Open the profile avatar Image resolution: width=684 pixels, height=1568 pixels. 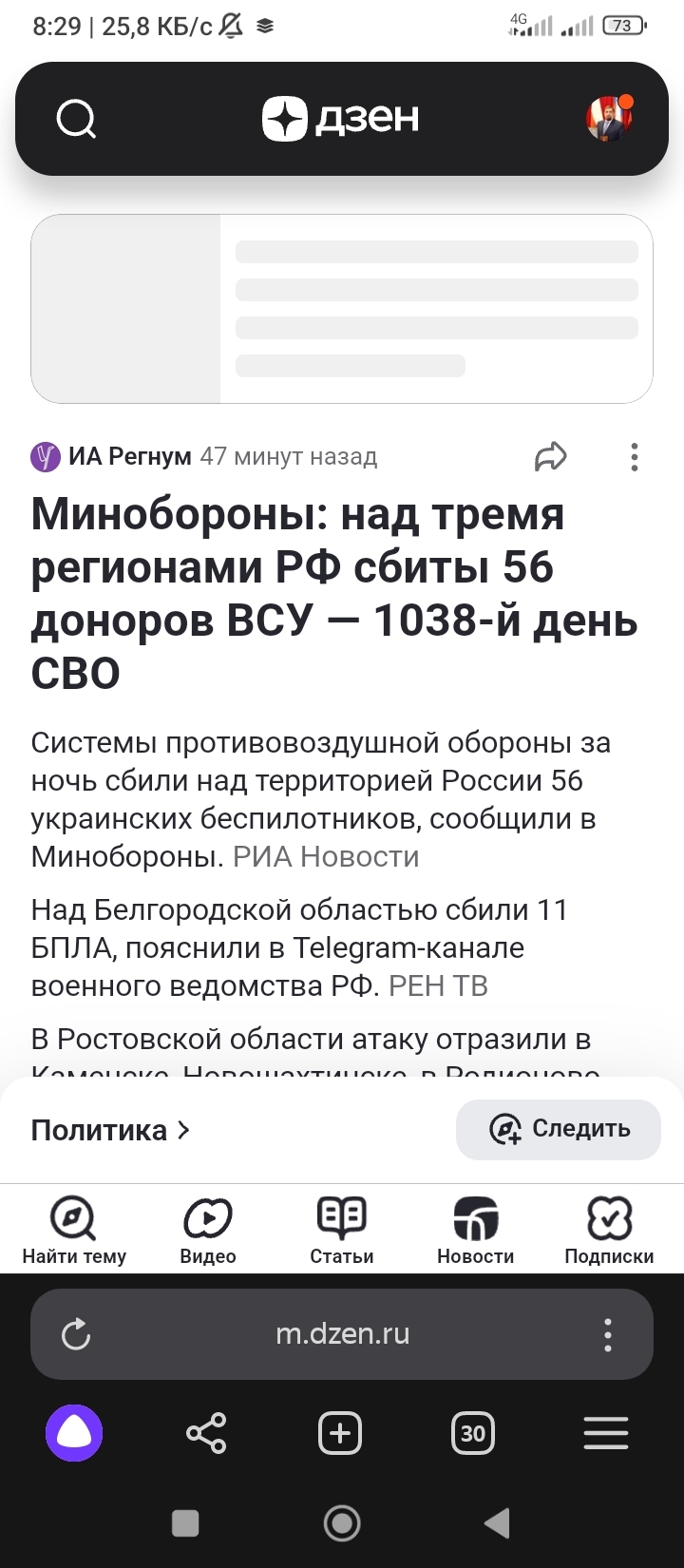tap(609, 119)
